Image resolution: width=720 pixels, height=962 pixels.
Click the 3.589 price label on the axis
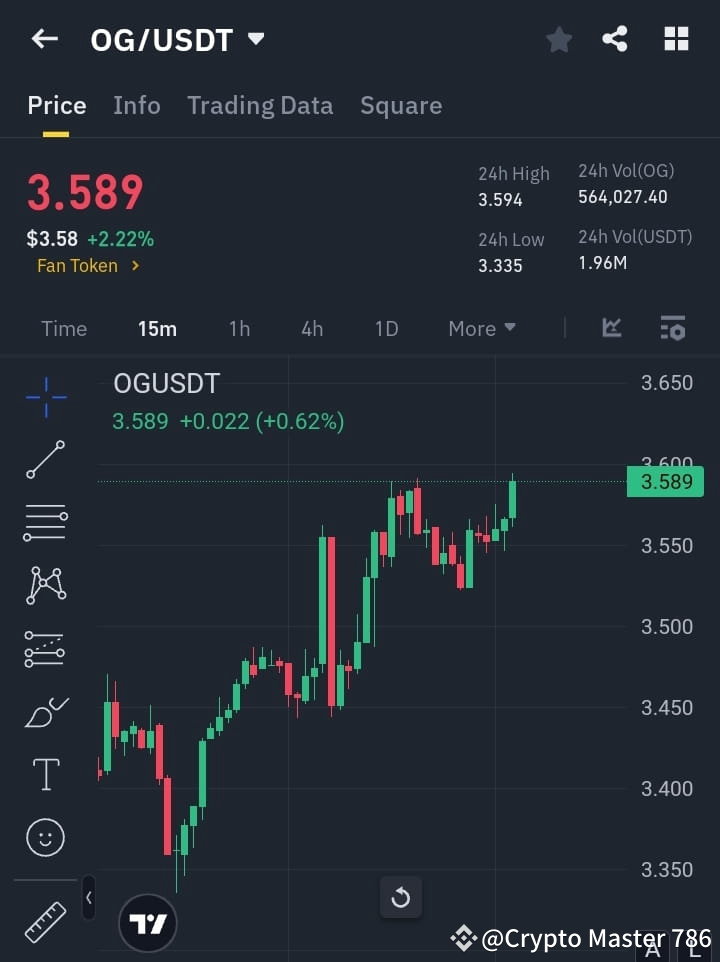(x=666, y=481)
